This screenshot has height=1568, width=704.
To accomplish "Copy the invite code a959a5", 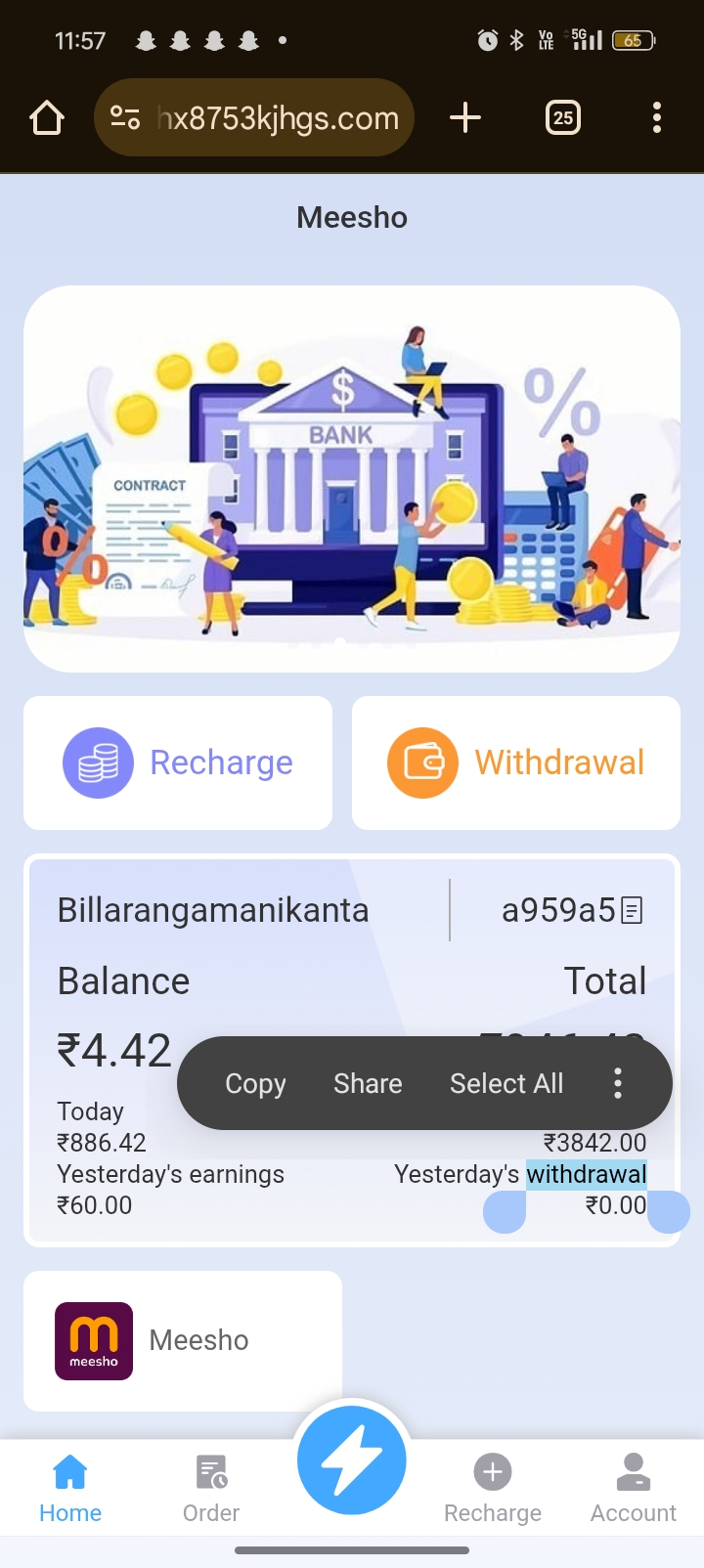I will [633, 911].
